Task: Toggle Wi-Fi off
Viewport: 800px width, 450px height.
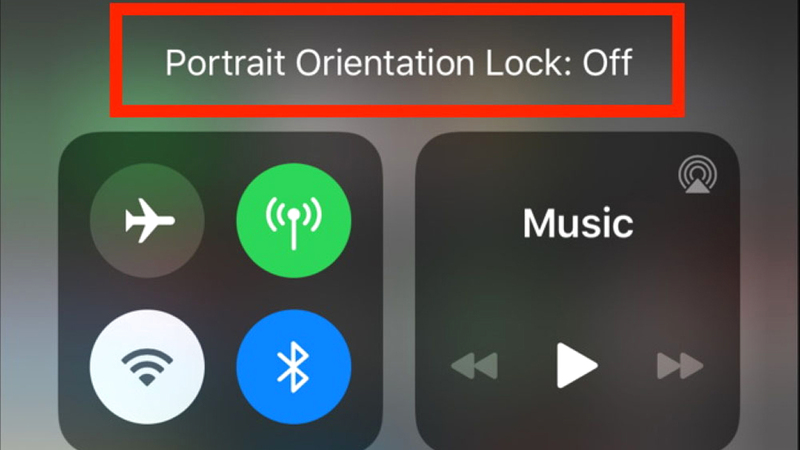Action: click(x=147, y=367)
